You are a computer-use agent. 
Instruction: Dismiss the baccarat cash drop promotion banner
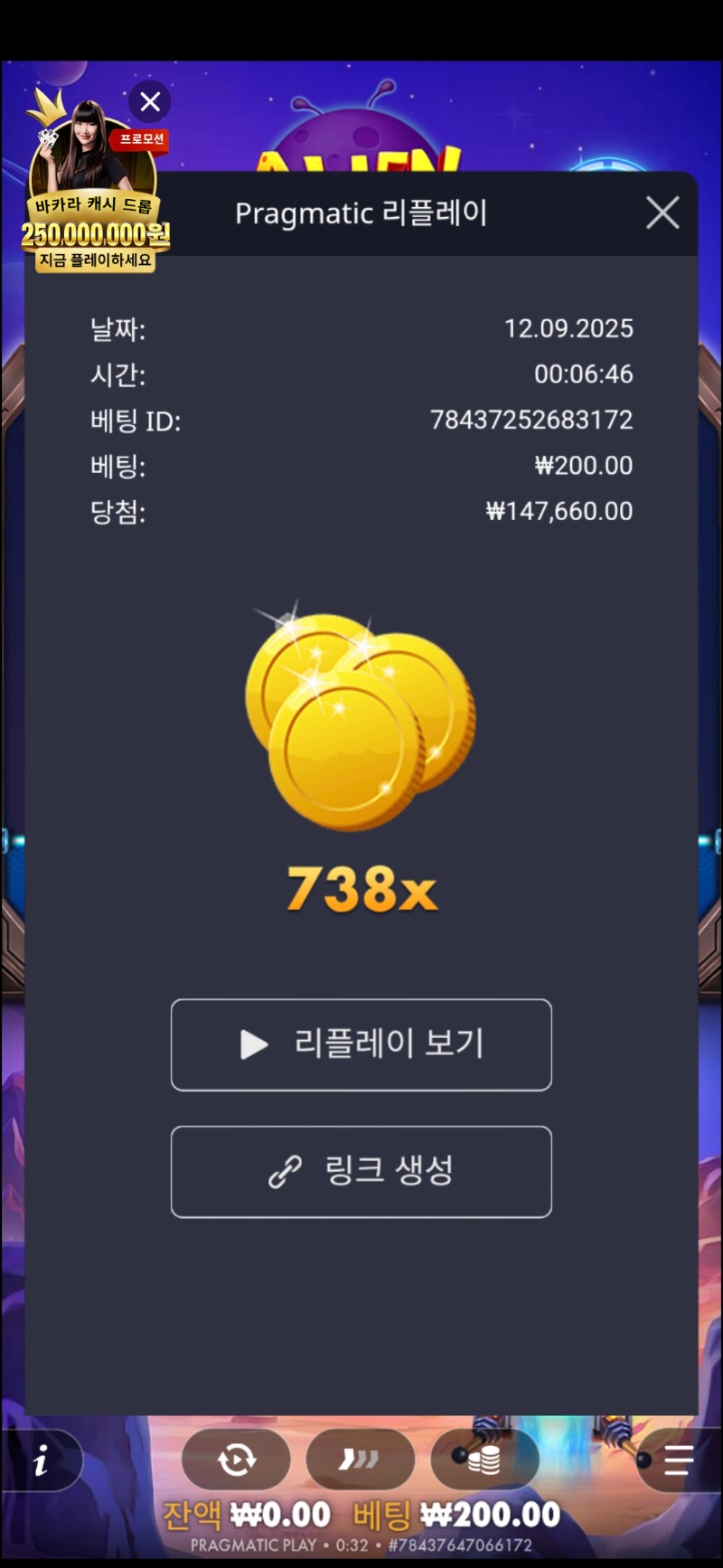(x=150, y=101)
